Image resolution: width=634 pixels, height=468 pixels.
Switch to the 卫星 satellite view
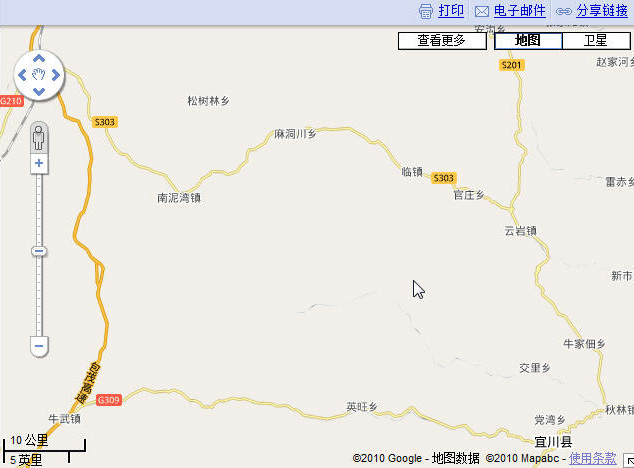pos(595,41)
